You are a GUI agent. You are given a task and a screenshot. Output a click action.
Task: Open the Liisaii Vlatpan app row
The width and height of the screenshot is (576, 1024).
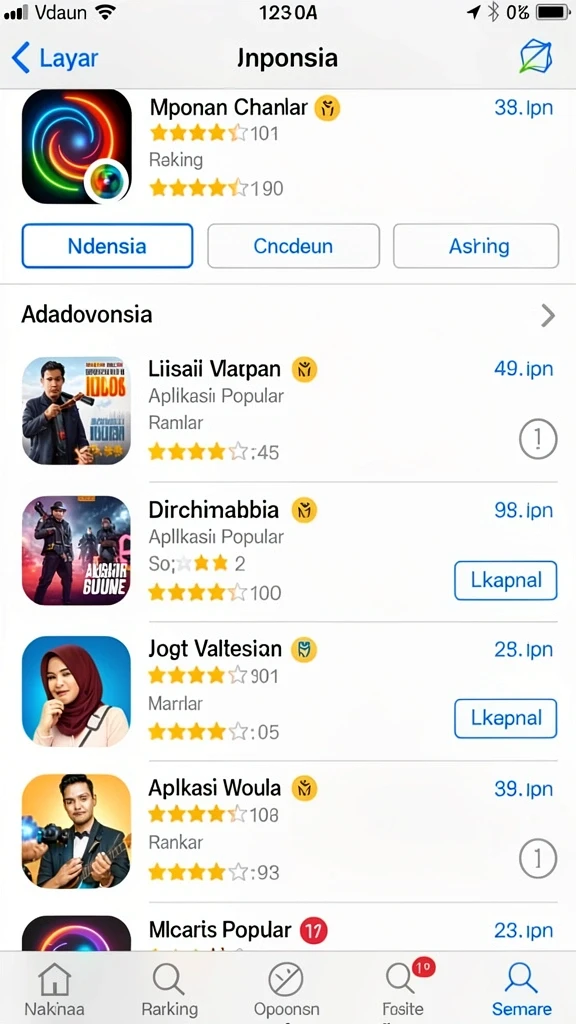[x=288, y=411]
